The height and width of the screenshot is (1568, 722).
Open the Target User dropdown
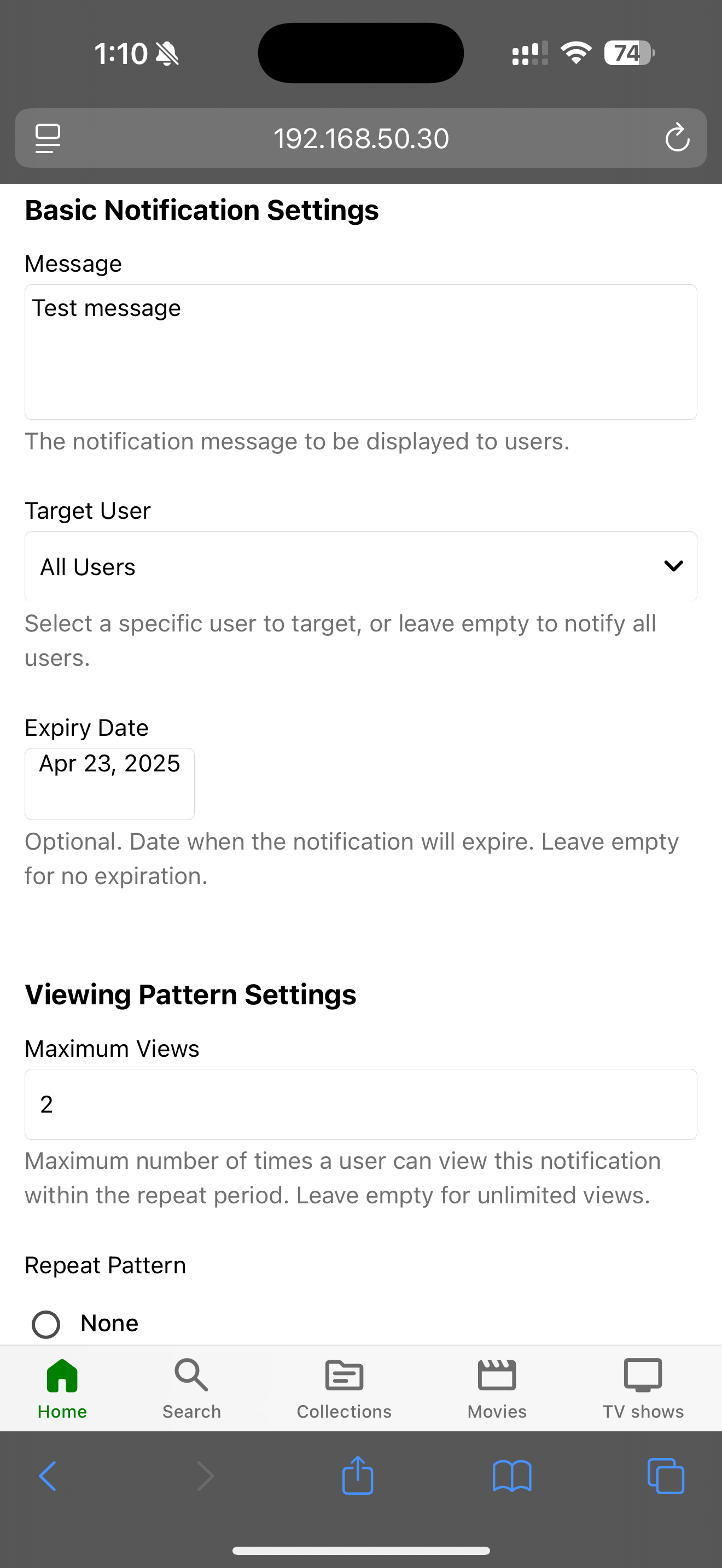pyautogui.click(x=360, y=567)
